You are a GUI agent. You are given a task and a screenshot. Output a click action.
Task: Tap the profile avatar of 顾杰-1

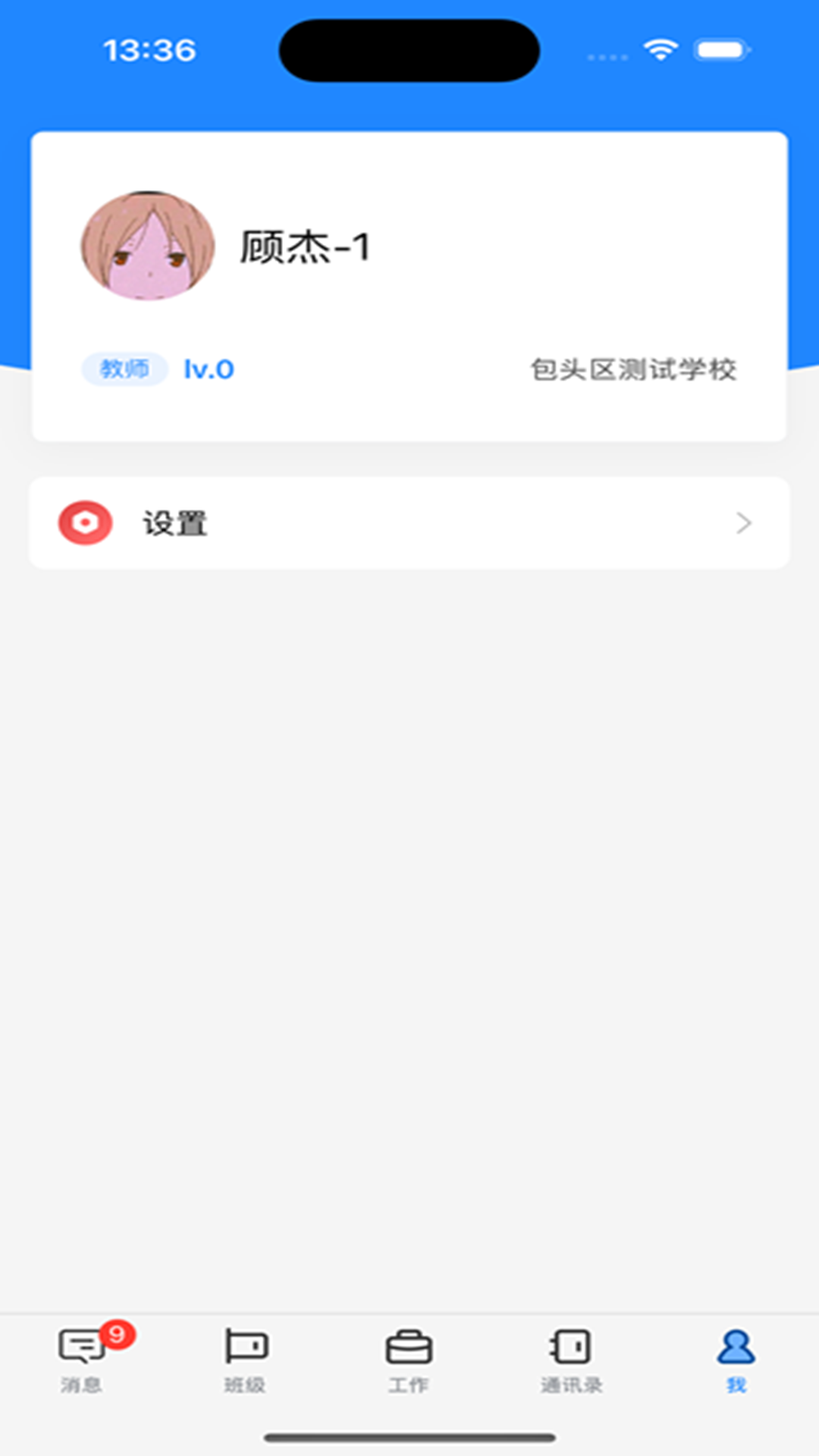[148, 246]
